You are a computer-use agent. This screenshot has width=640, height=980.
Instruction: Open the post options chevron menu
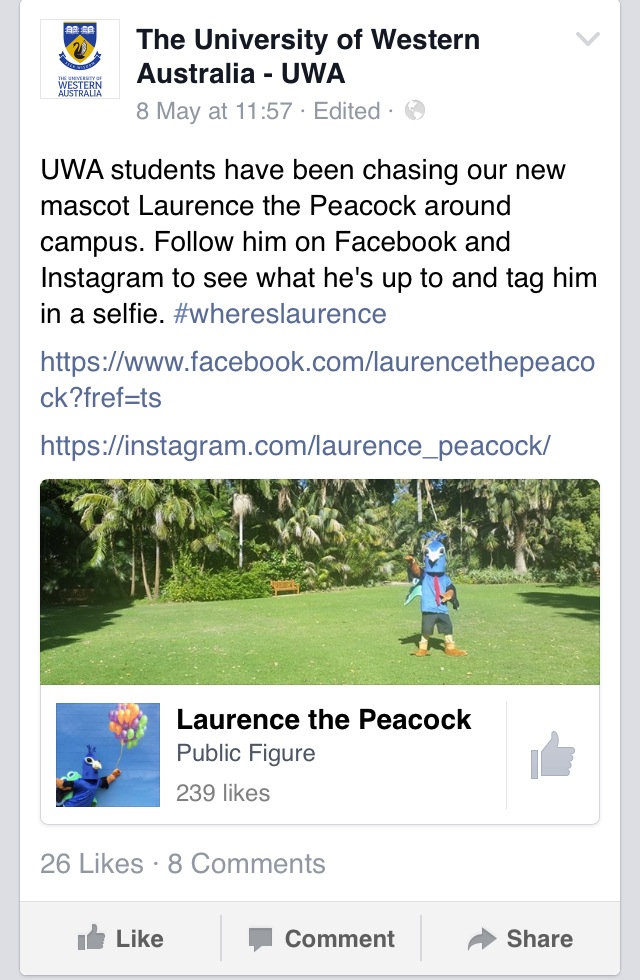[588, 40]
